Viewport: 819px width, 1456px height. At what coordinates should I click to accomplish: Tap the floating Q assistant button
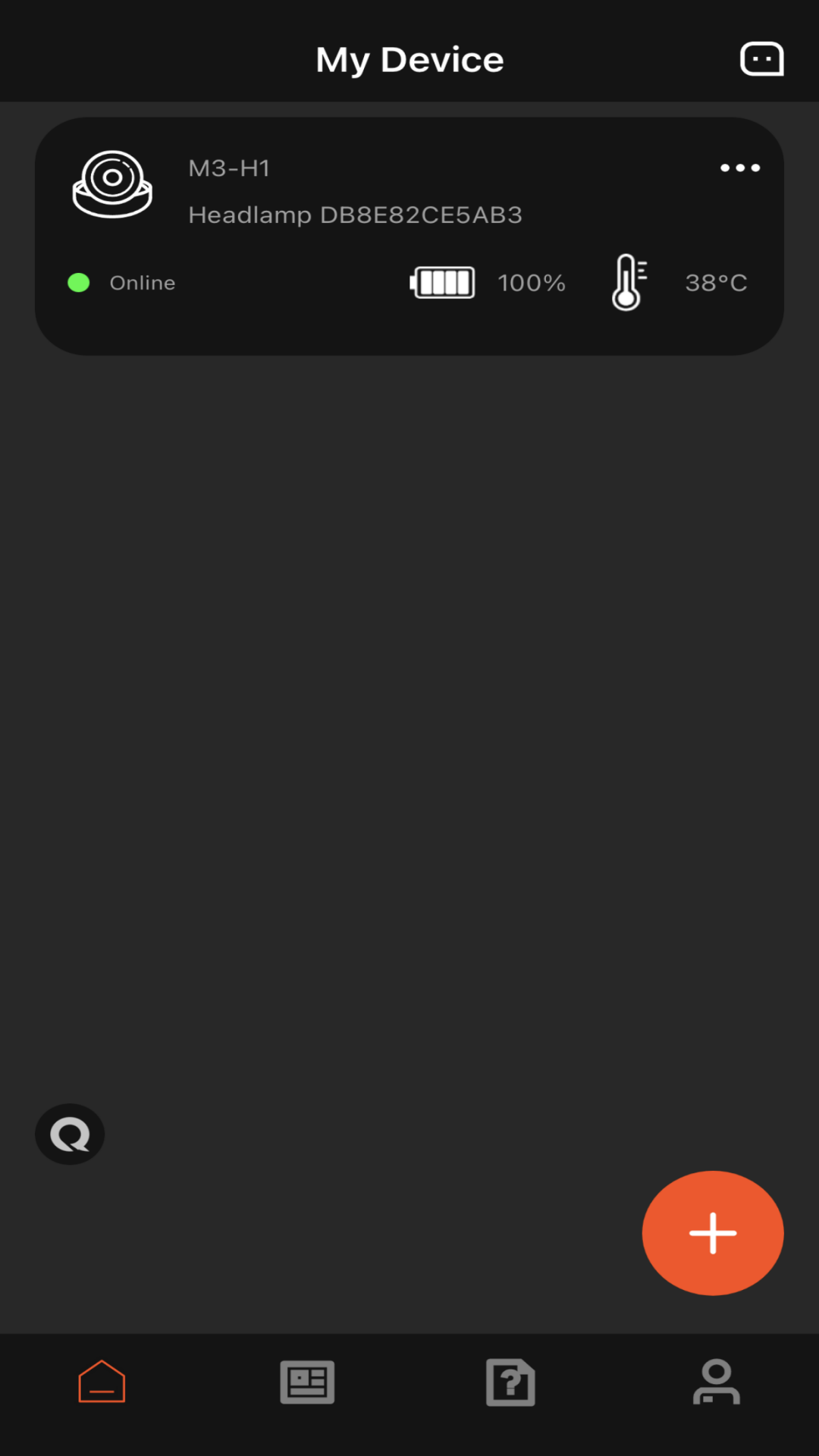click(70, 1134)
